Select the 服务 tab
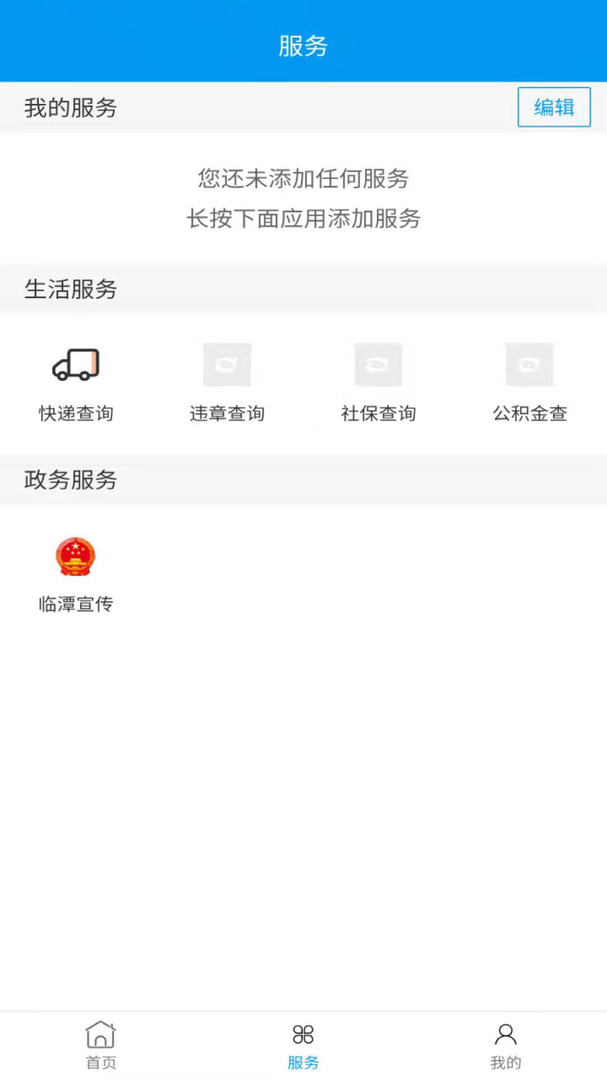Viewport: 607px width, 1080px height. coord(303,1045)
